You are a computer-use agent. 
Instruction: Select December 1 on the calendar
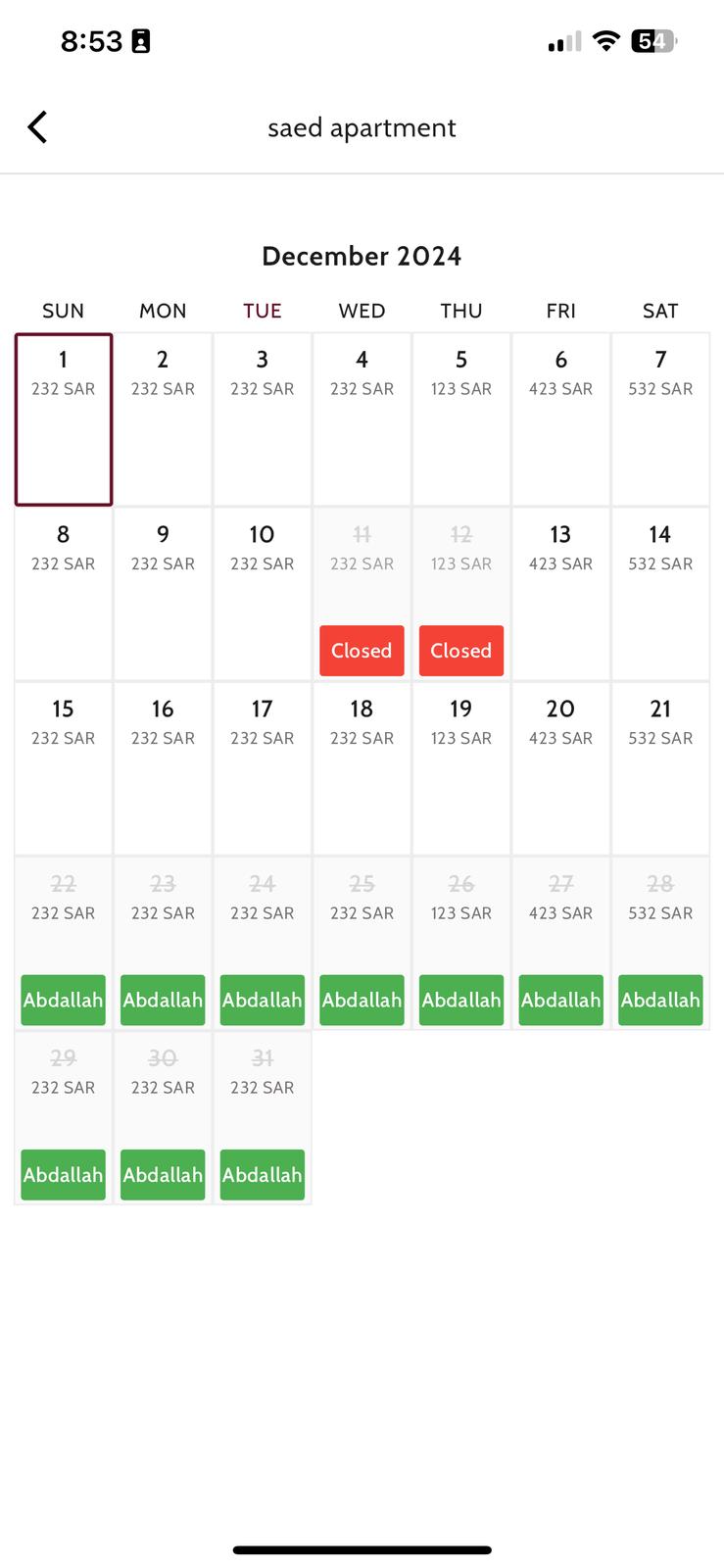(64, 419)
